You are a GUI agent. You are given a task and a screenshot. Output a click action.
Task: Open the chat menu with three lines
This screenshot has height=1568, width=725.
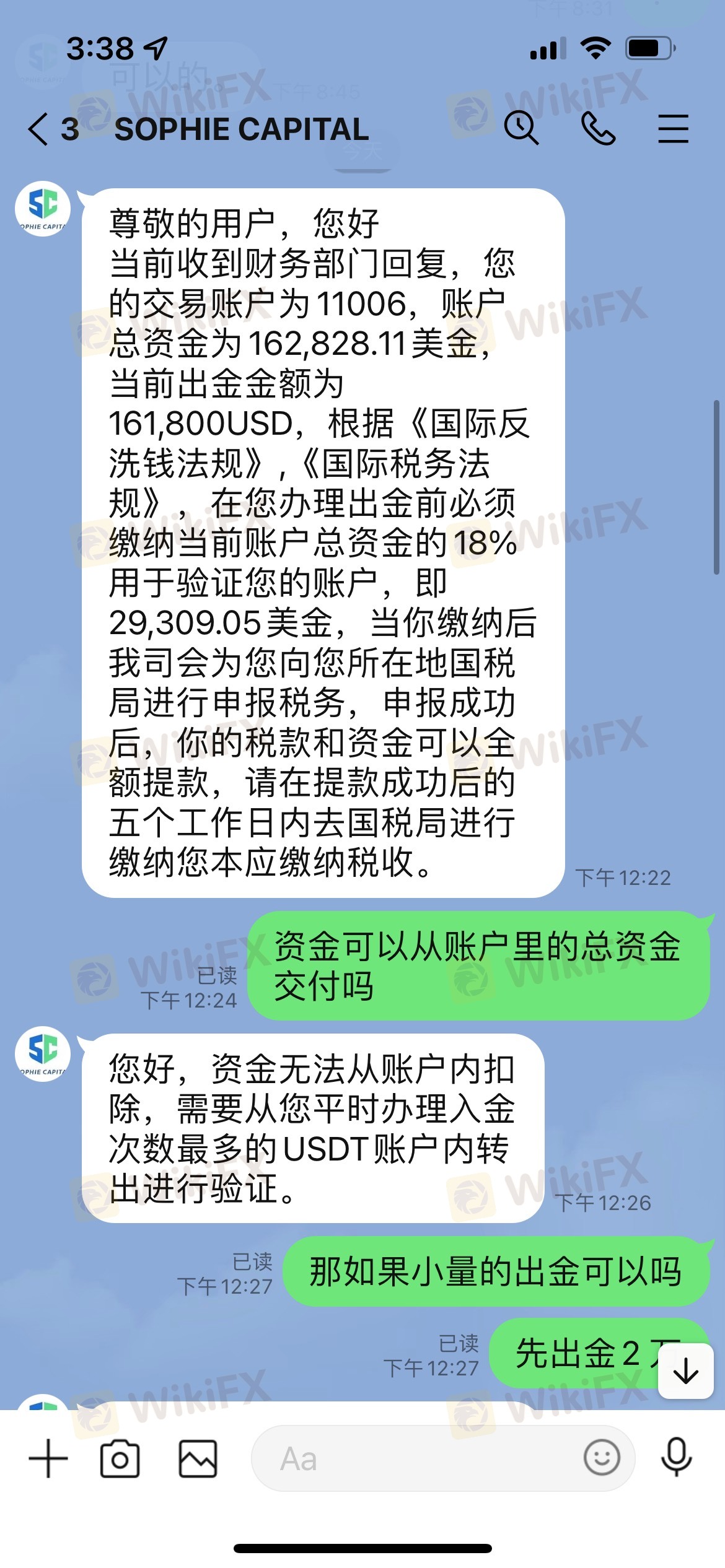tap(673, 128)
